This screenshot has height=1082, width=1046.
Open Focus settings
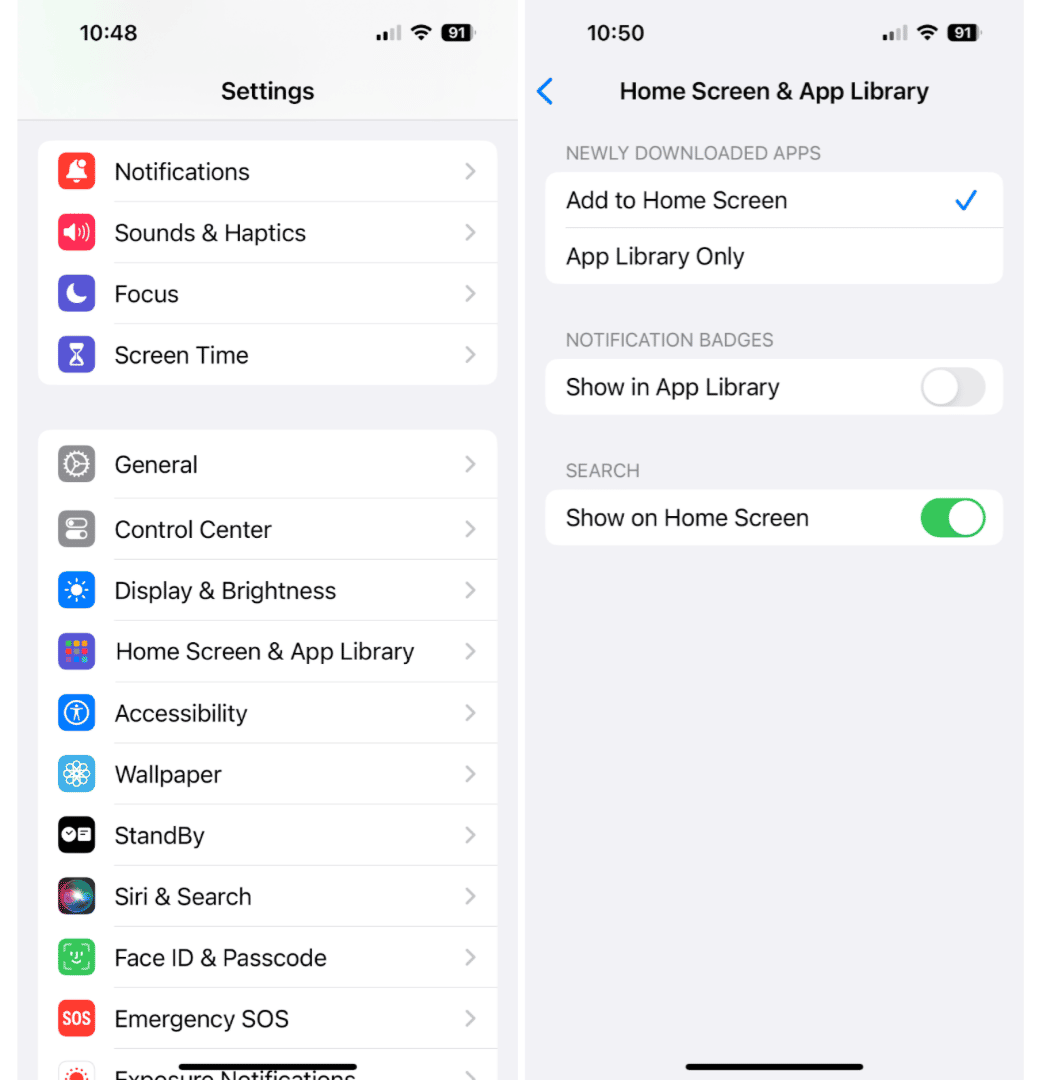(267, 294)
